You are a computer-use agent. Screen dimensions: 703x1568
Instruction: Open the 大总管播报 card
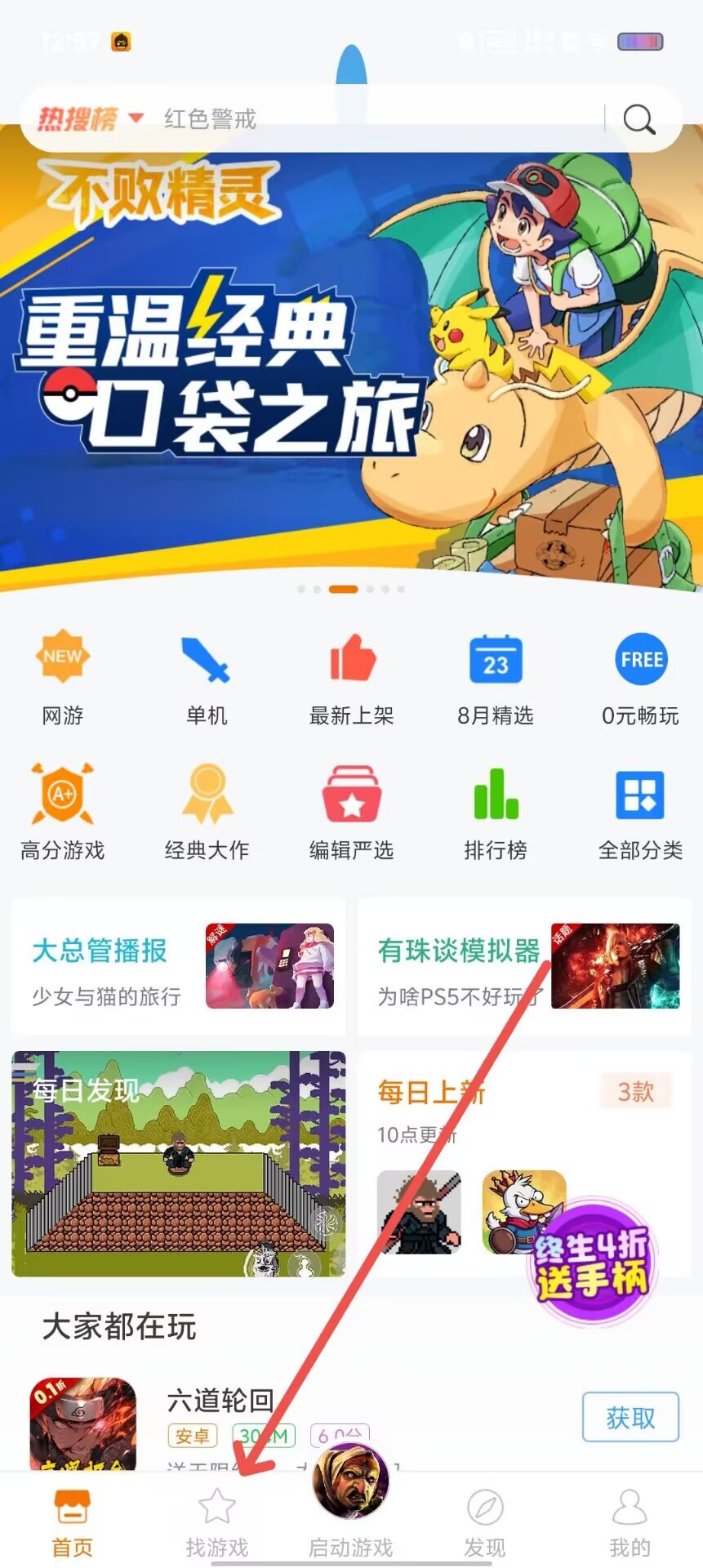(x=179, y=967)
